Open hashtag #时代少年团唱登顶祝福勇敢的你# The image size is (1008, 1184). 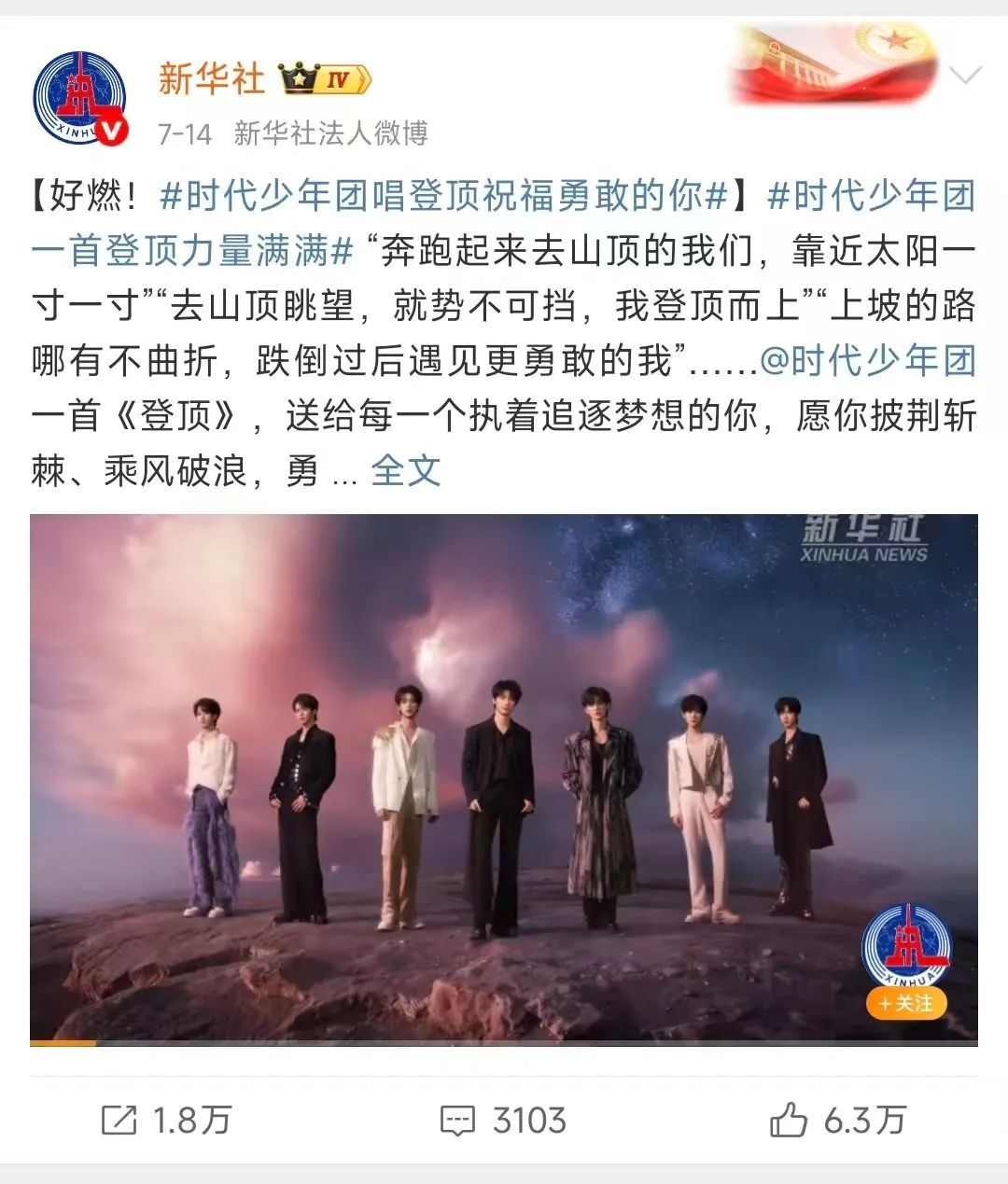pos(443,196)
